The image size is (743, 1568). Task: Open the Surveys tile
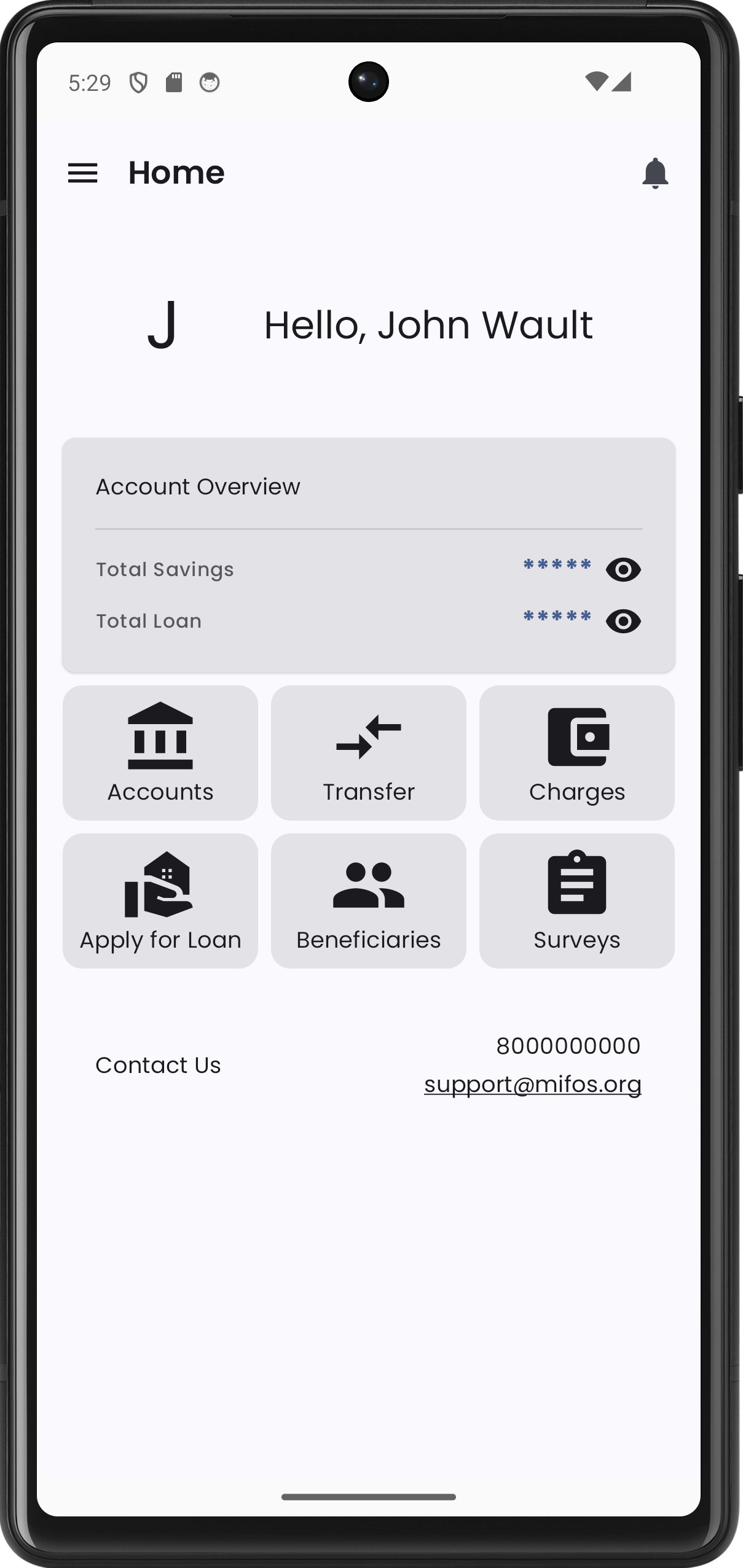click(576, 900)
